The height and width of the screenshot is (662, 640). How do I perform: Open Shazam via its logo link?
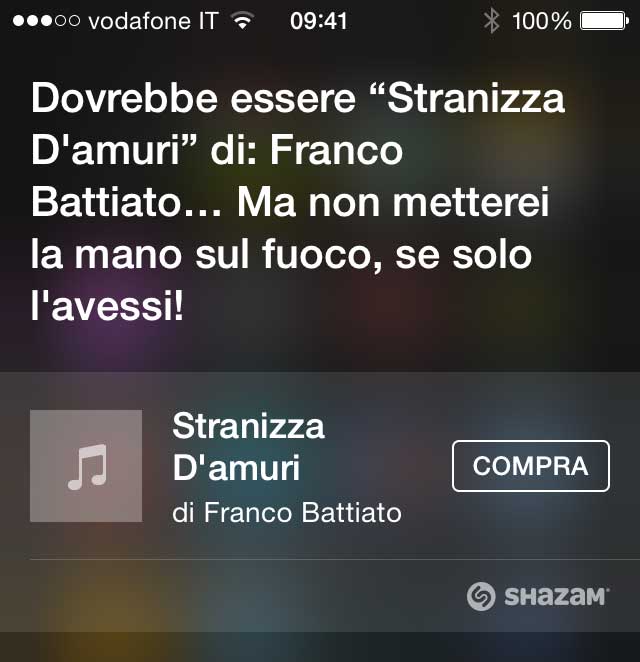point(537,597)
